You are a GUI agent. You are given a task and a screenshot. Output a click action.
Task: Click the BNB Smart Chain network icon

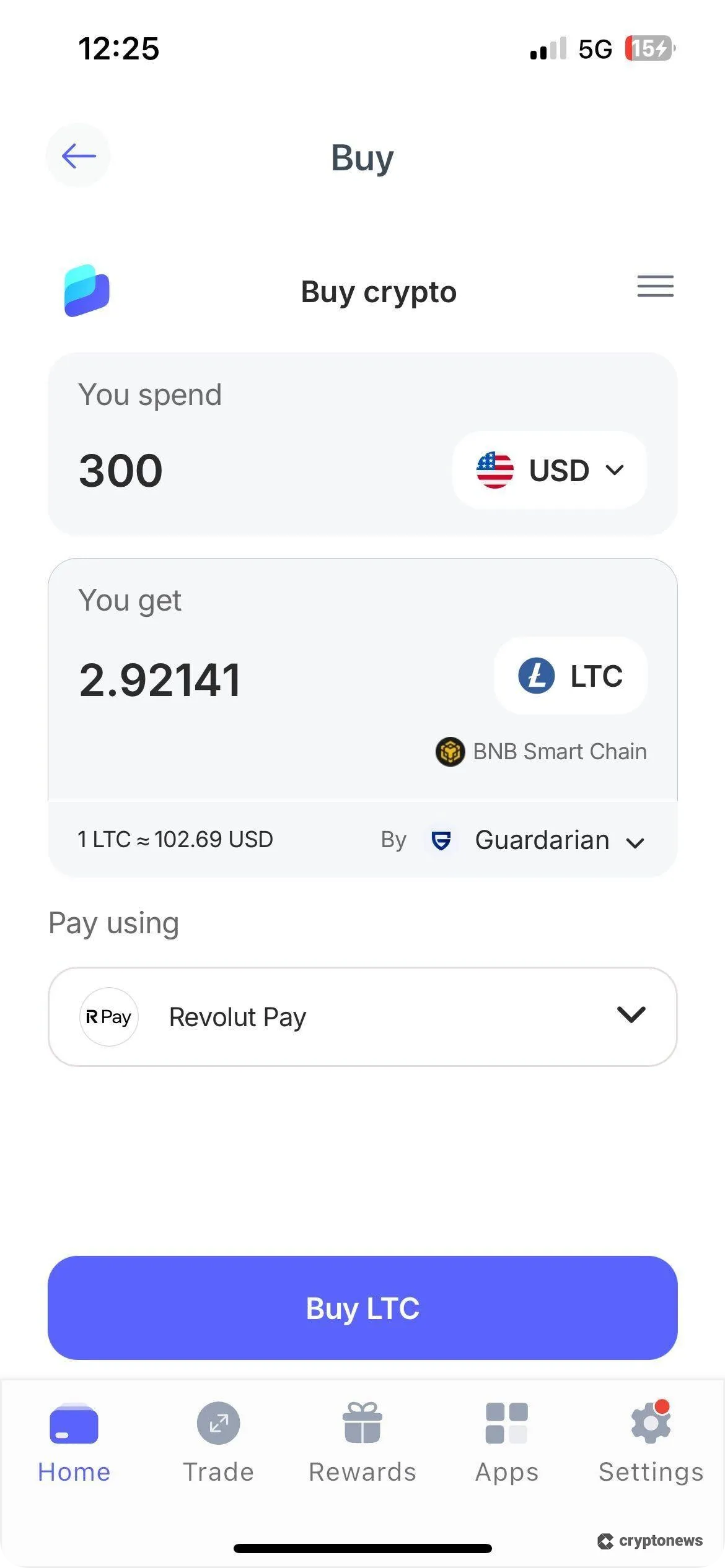coord(450,751)
